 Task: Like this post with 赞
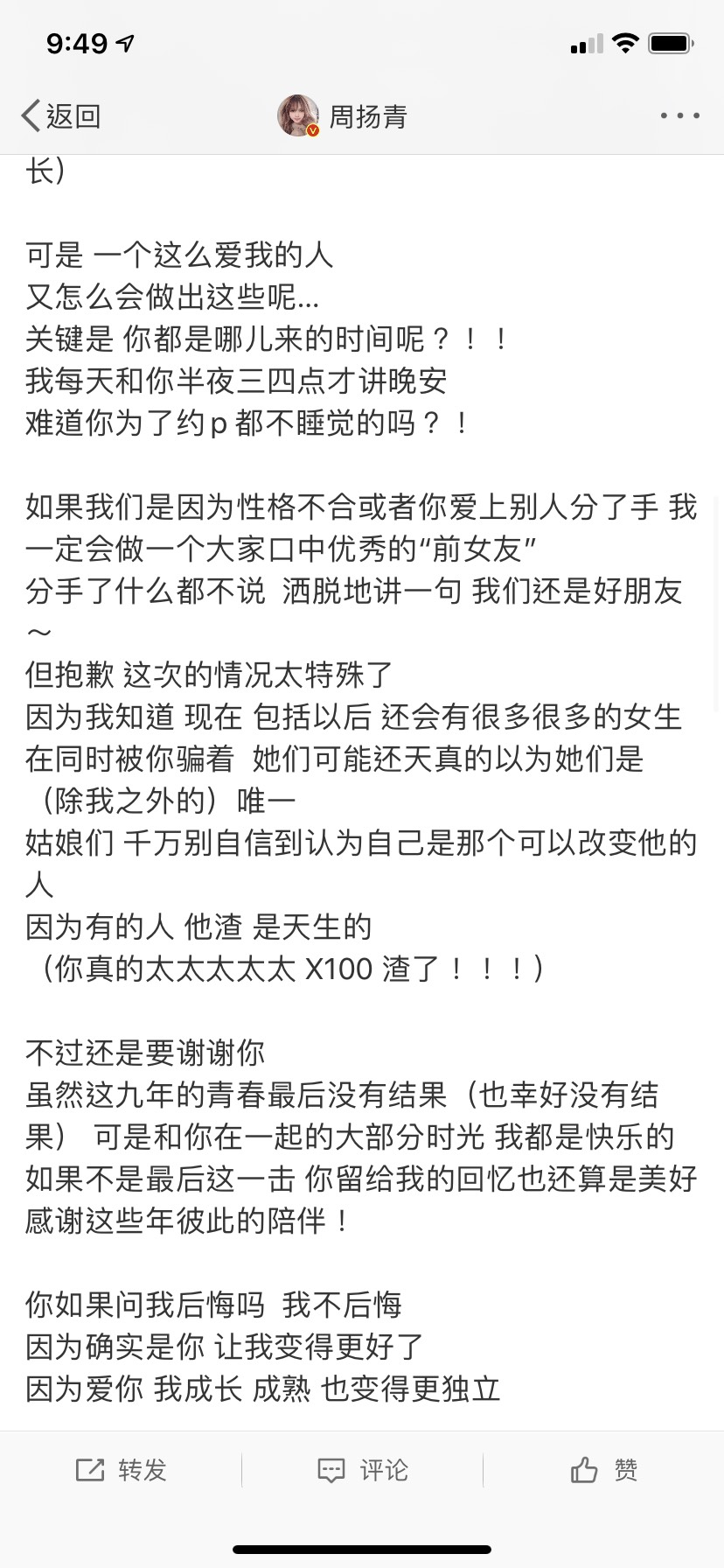603,1470
